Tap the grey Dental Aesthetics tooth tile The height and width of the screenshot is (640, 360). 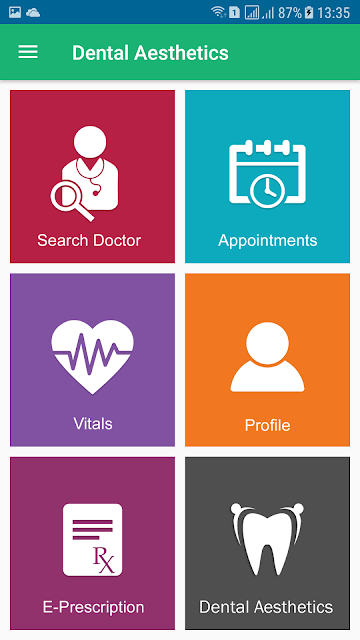pos(267,543)
